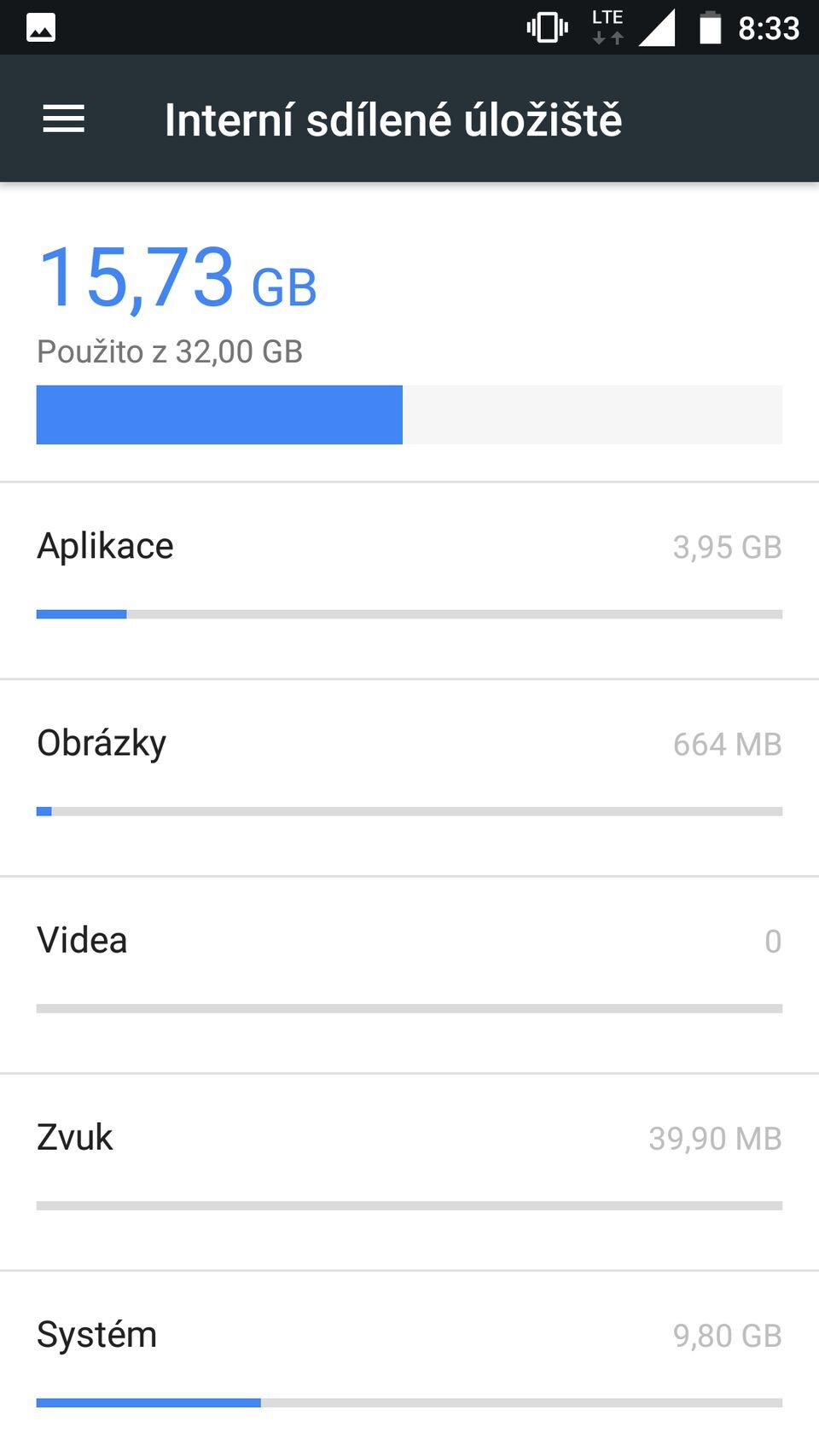The height and width of the screenshot is (1456, 819).
Task: Click the screenshot notification icon in status bar
Action: (x=39, y=26)
